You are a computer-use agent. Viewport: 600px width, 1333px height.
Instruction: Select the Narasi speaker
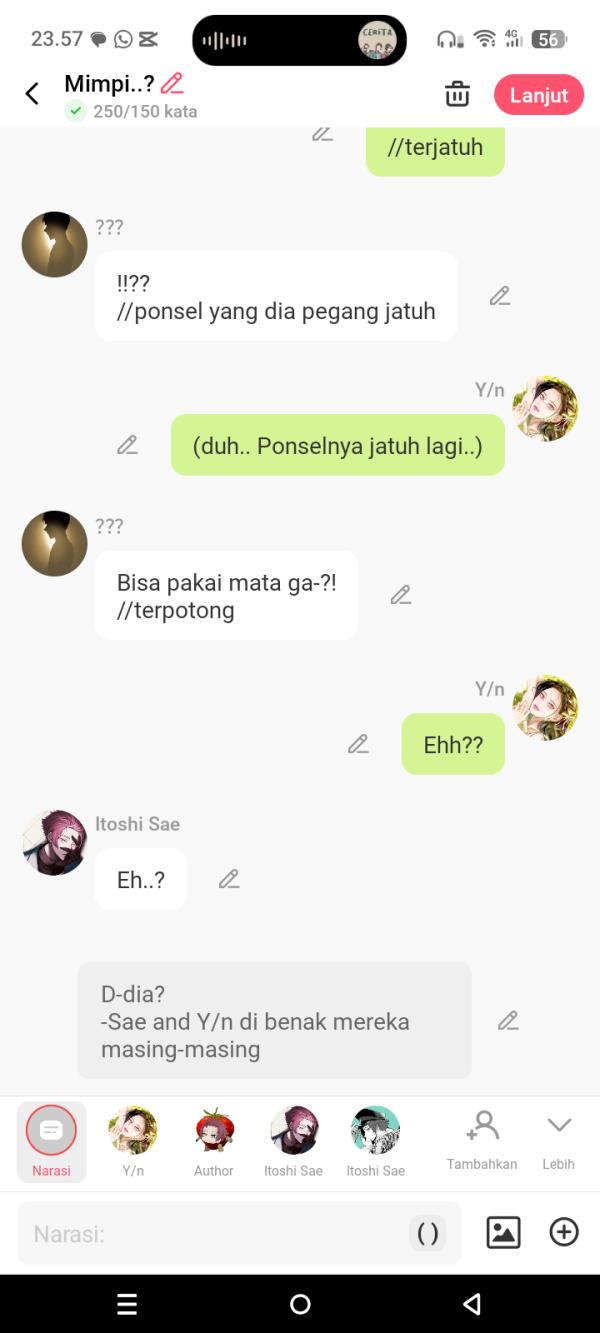[x=51, y=1141]
